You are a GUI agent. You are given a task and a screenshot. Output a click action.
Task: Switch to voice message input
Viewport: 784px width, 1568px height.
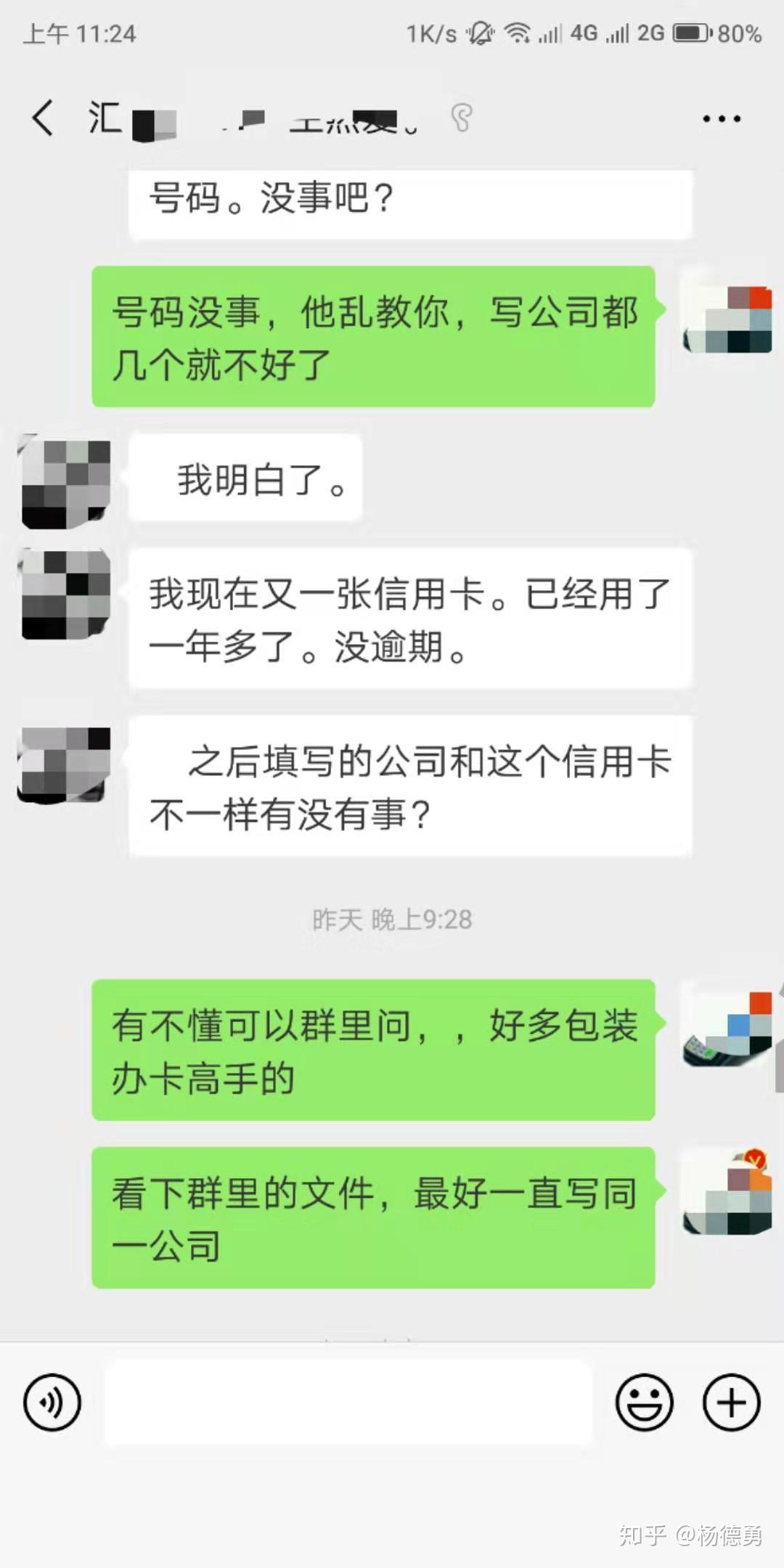pos(52,1402)
